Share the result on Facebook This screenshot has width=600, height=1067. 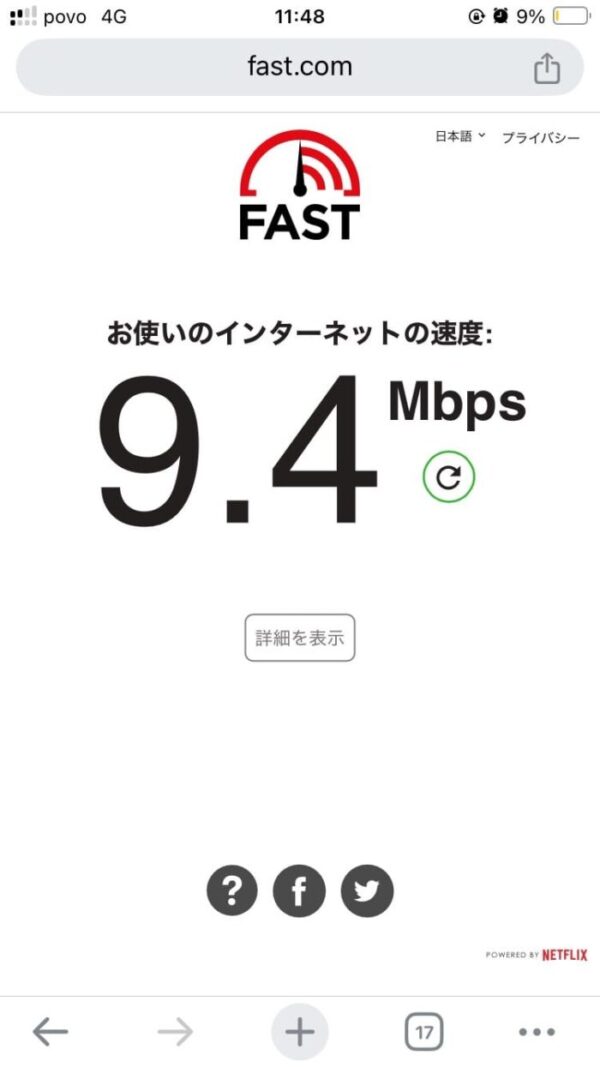coord(300,890)
